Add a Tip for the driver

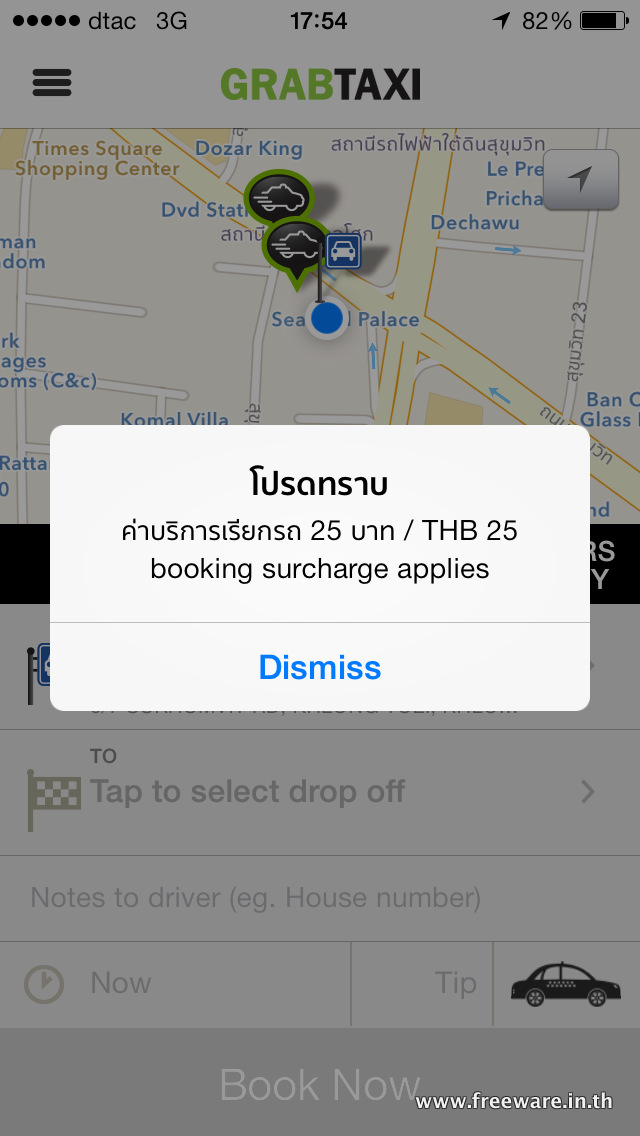pos(423,984)
